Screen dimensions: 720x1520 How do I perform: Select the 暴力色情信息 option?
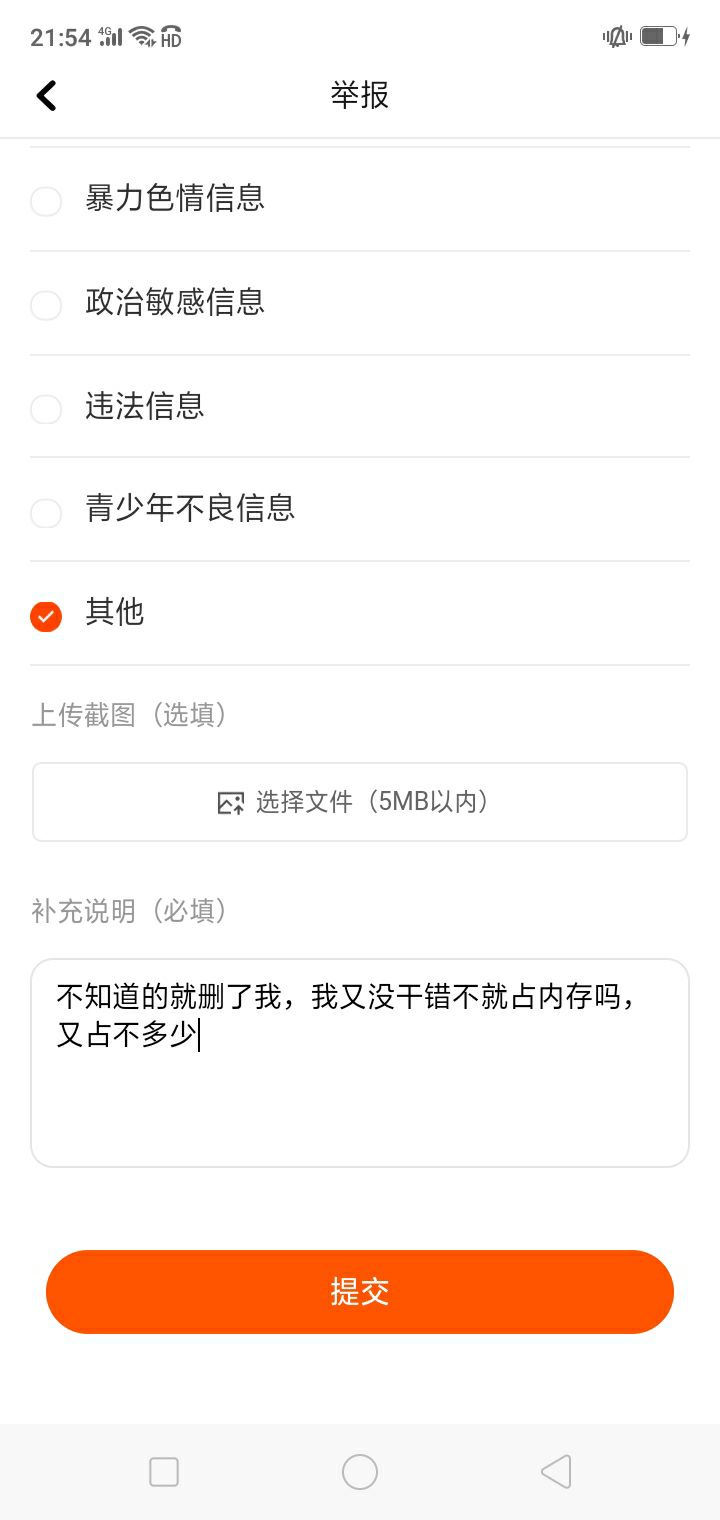[x=360, y=199]
